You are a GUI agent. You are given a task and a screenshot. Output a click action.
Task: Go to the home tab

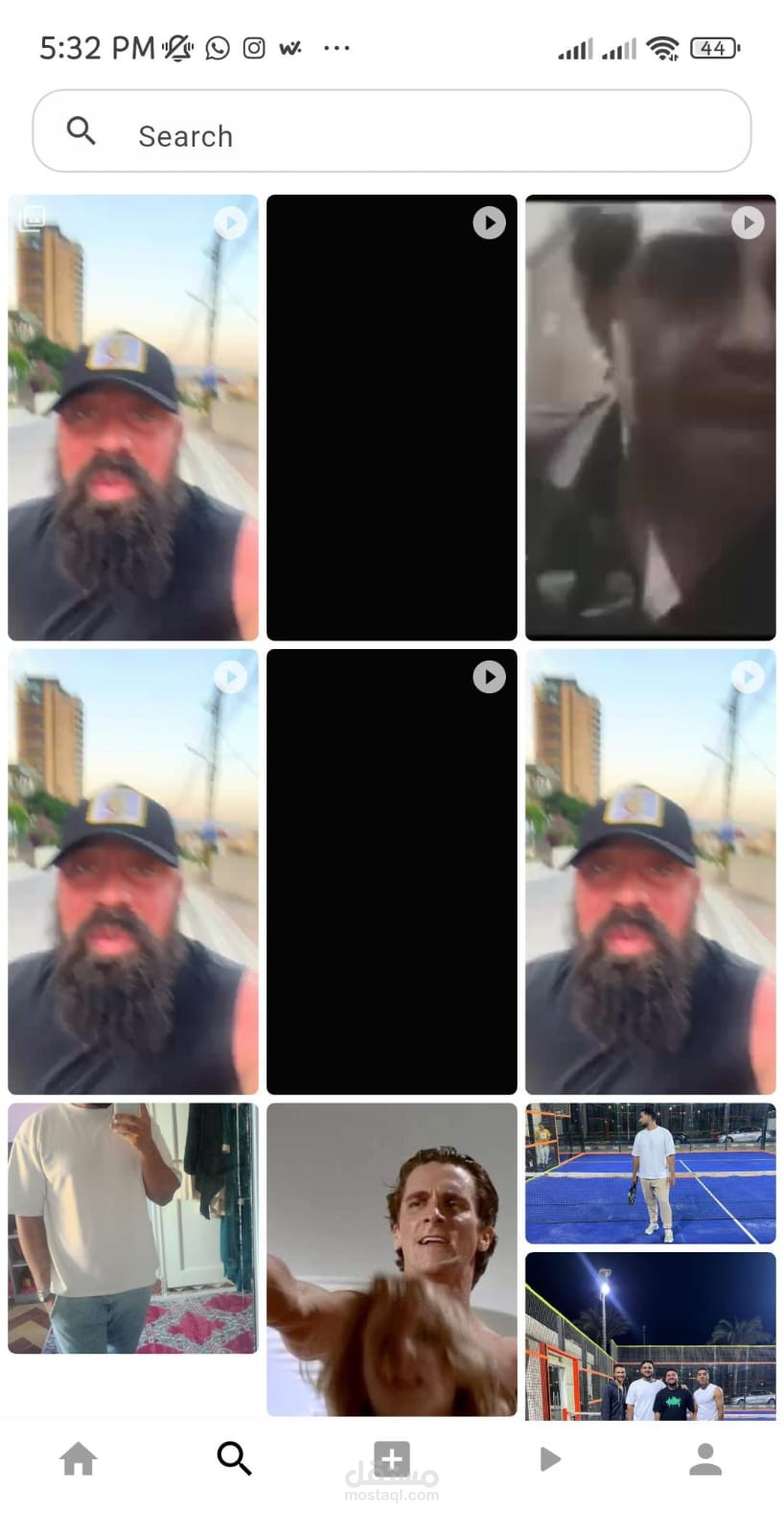[x=79, y=1458]
